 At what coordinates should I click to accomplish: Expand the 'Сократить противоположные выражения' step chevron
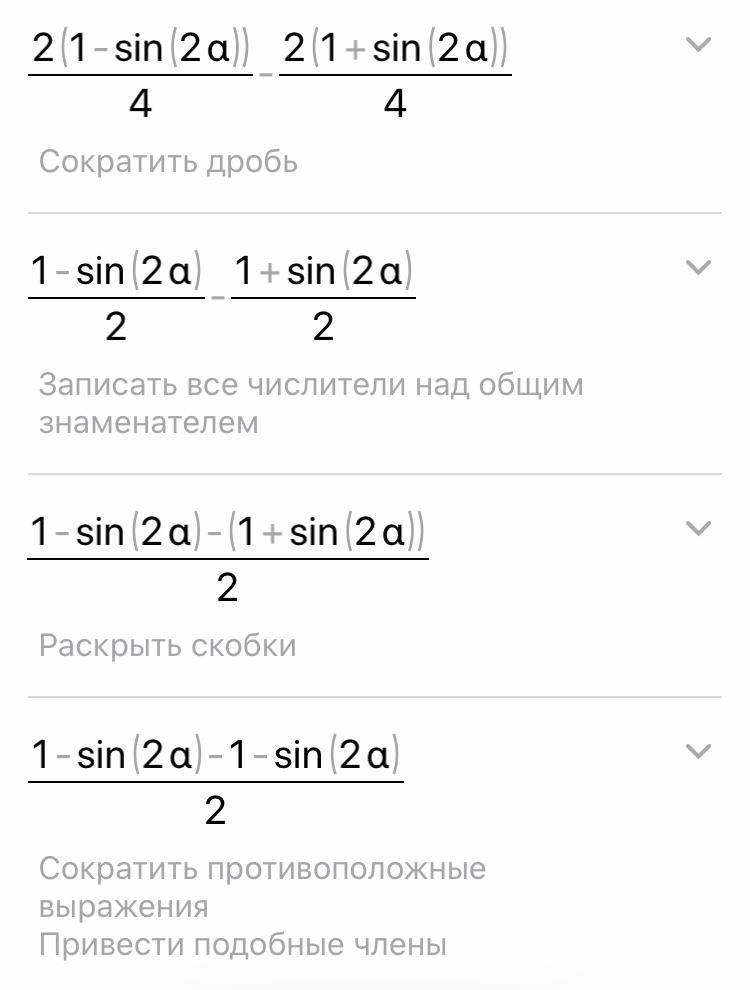point(697,751)
